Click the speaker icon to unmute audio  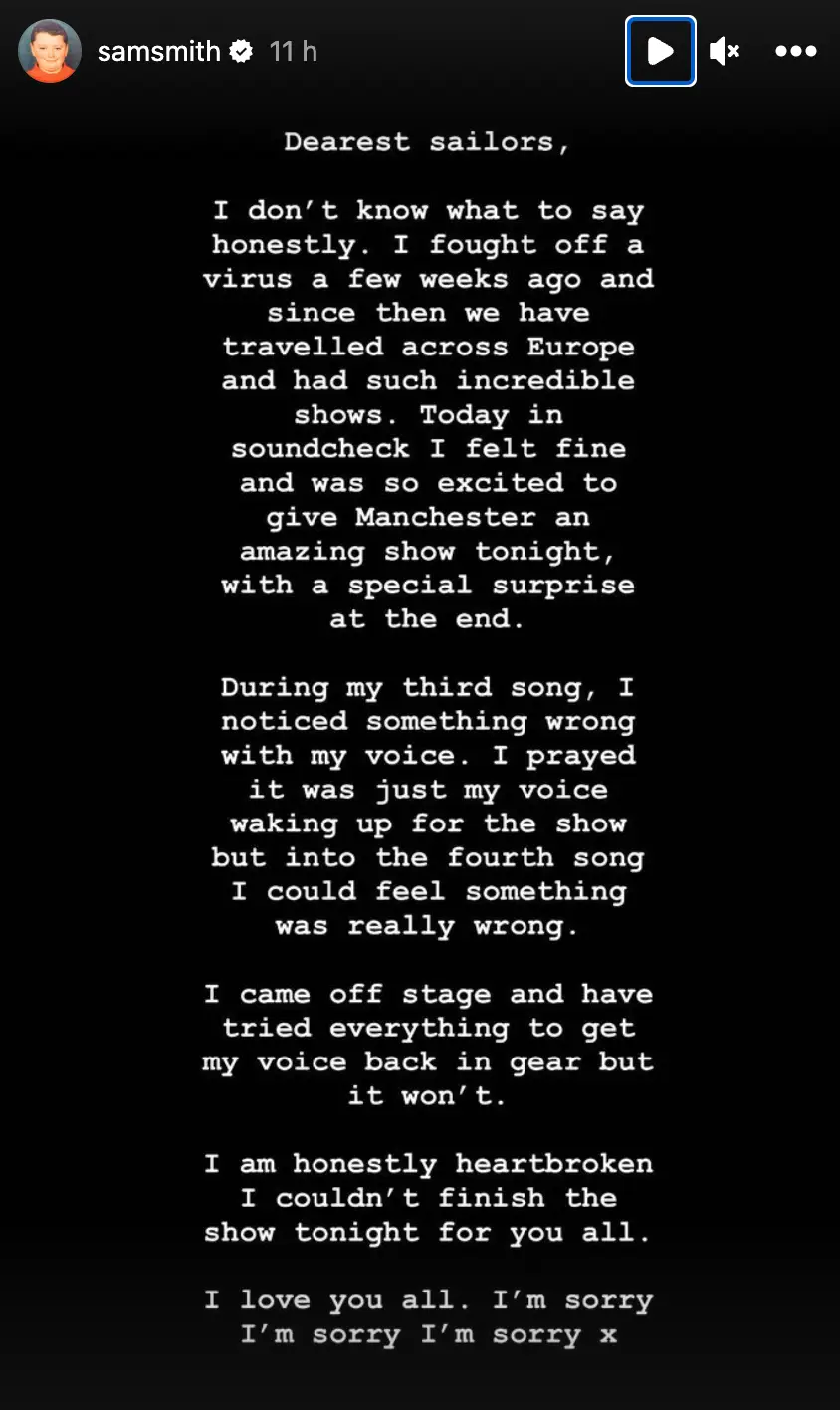point(725,51)
